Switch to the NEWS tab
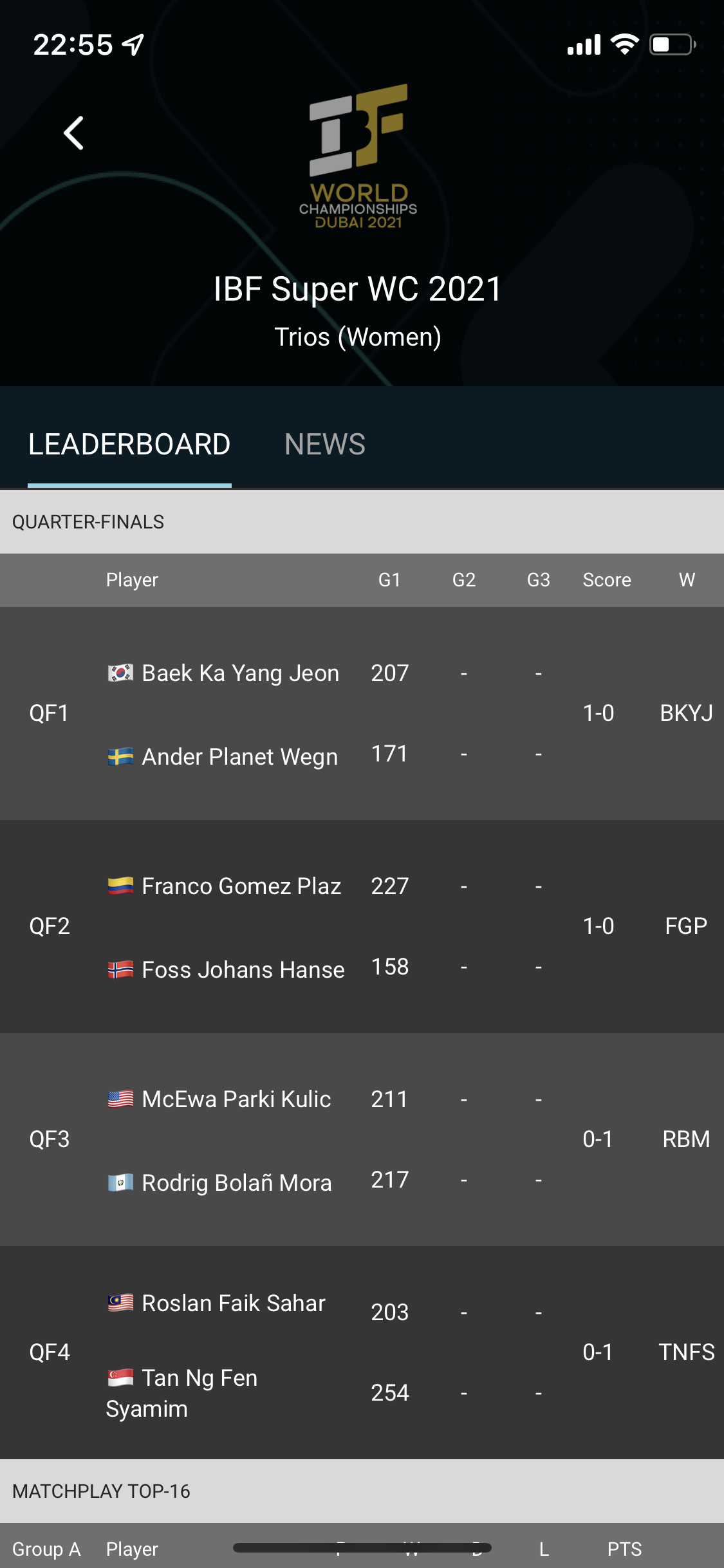 click(x=325, y=444)
